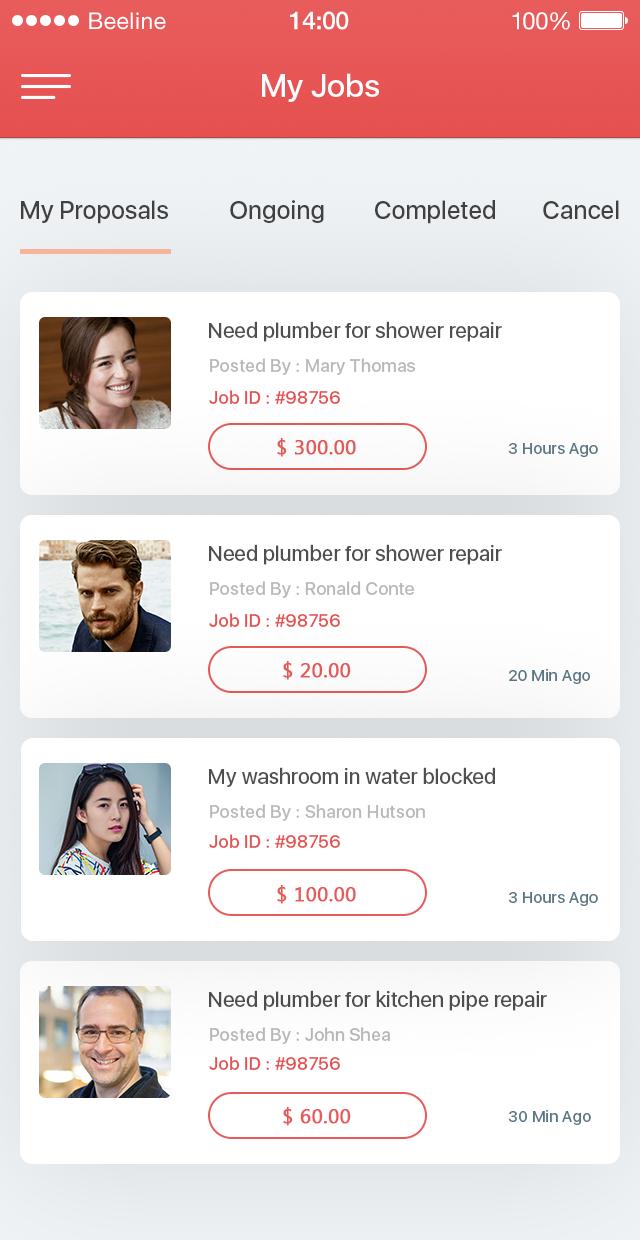Tap the $ 60.00 price button

[317, 1116]
